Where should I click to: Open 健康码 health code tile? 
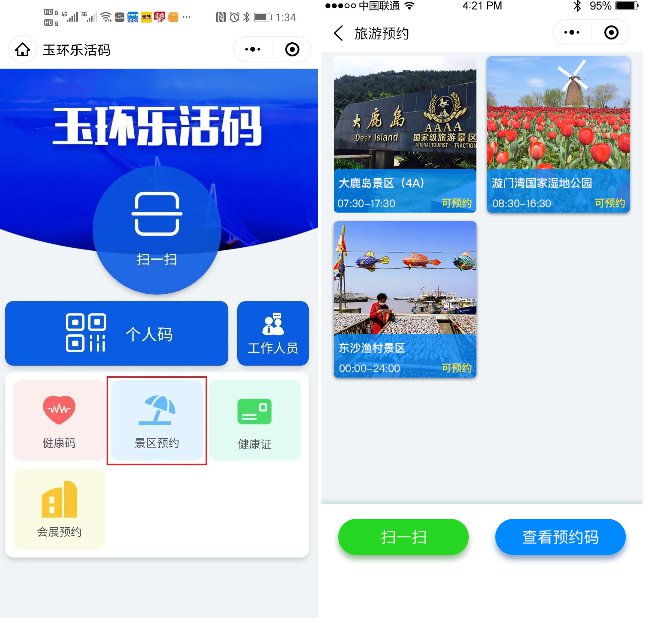click(x=58, y=420)
